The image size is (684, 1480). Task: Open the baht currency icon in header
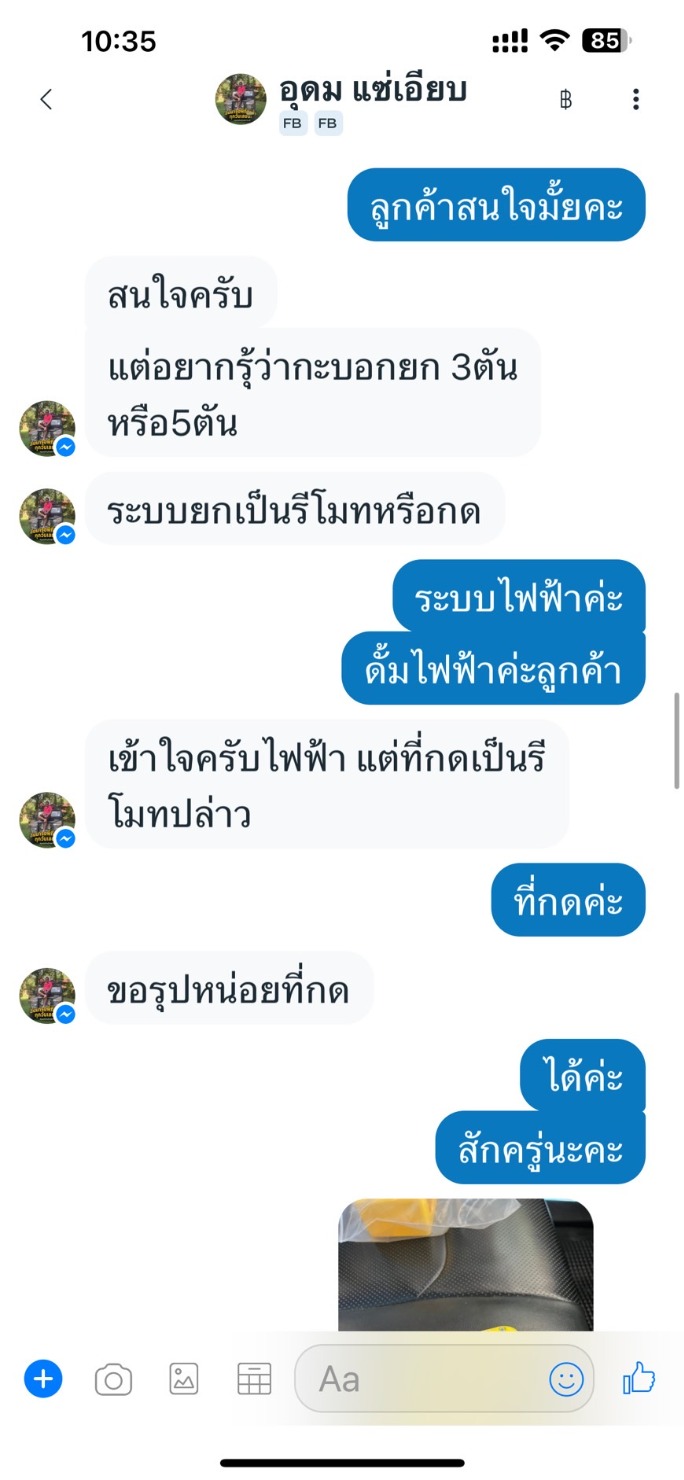566,99
